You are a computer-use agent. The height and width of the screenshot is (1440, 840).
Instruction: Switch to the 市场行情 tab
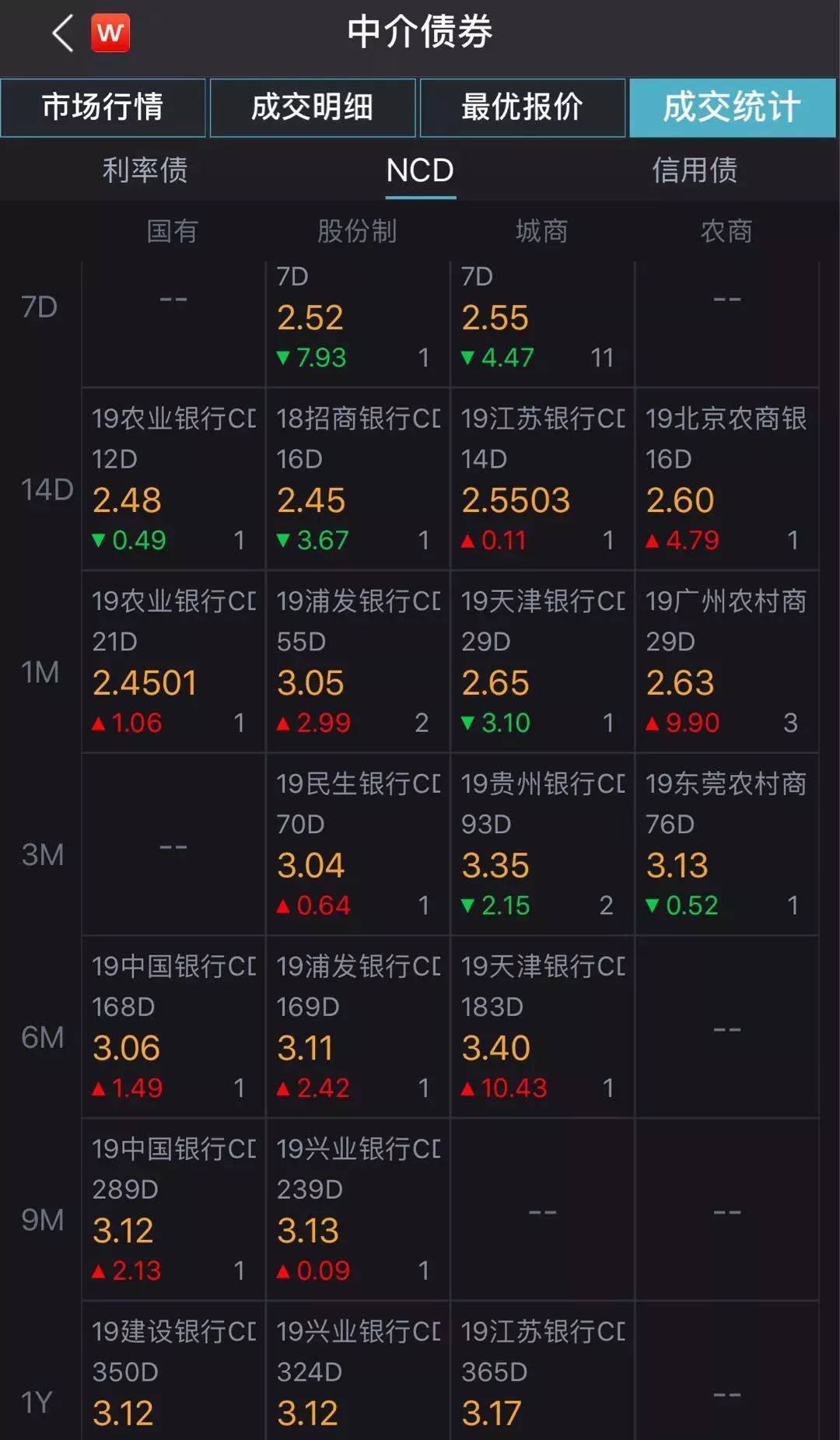click(103, 108)
